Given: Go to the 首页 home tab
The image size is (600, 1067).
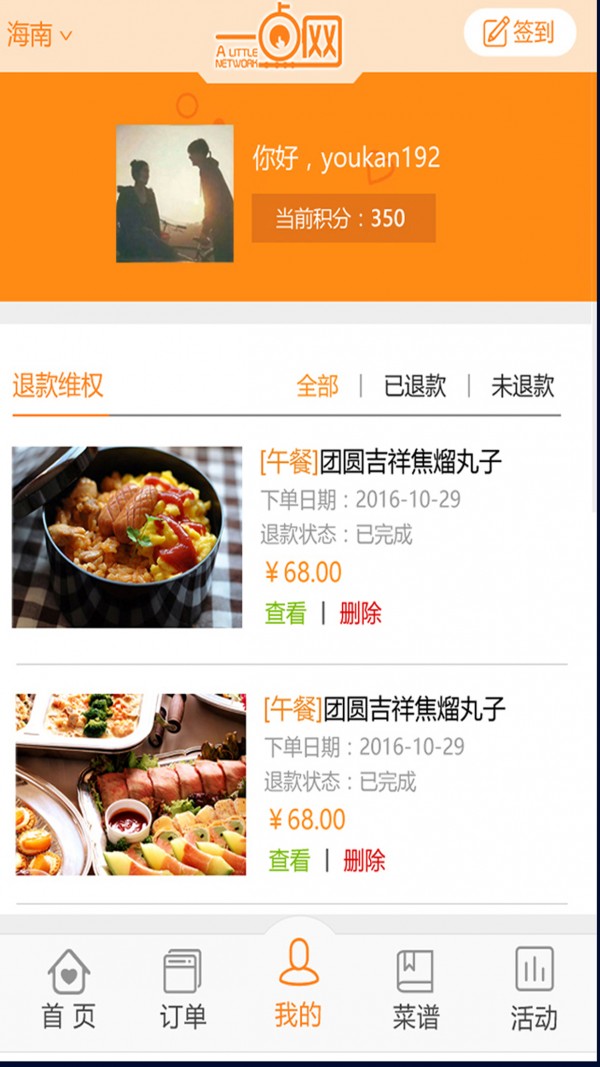Looking at the screenshot, I should click(68, 988).
